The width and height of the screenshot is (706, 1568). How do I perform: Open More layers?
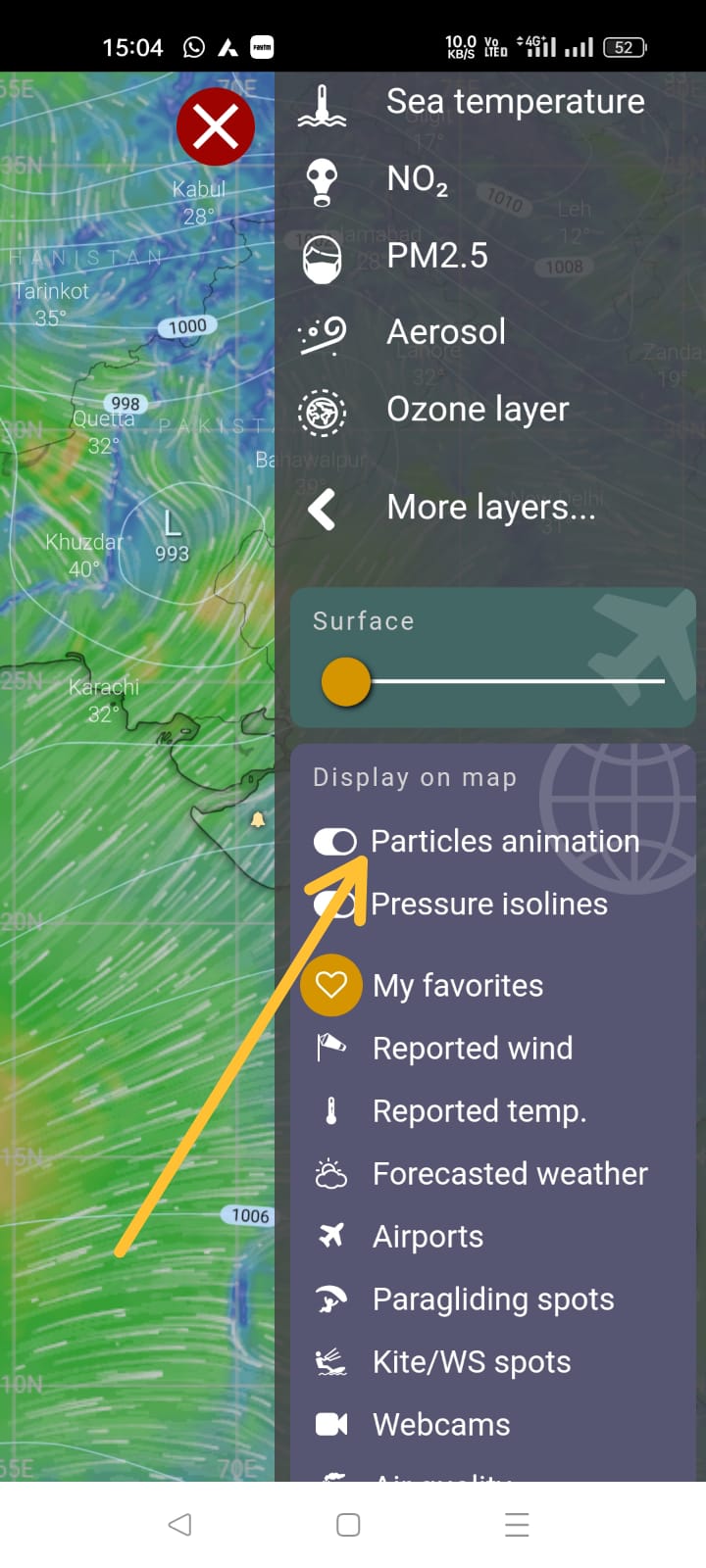click(x=489, y=508)
